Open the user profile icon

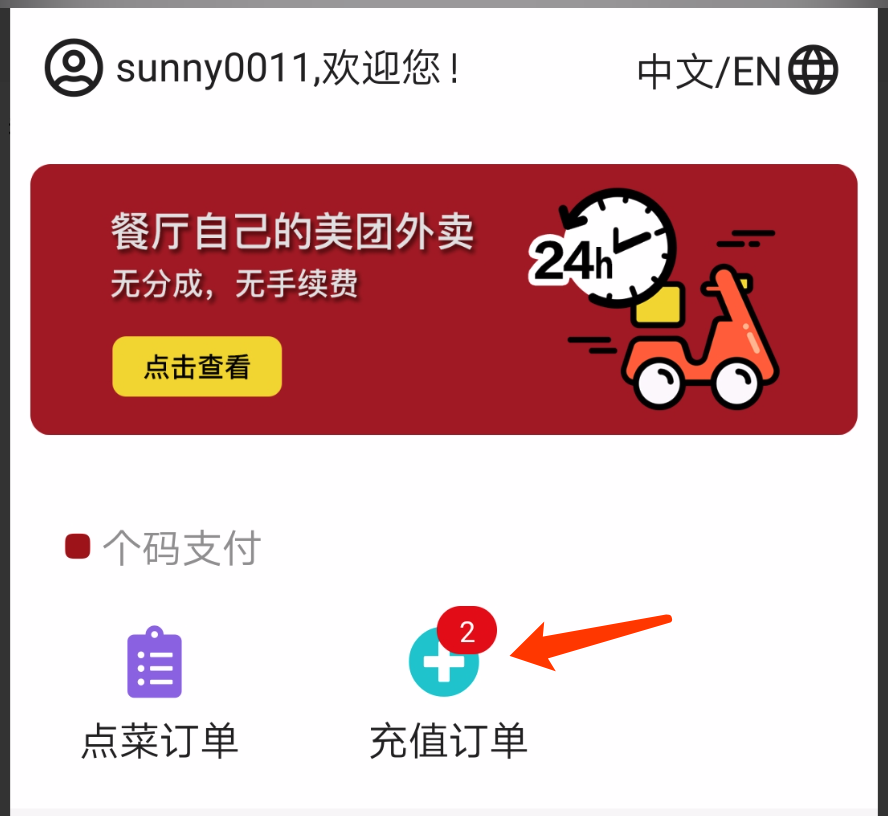[73, 68]
